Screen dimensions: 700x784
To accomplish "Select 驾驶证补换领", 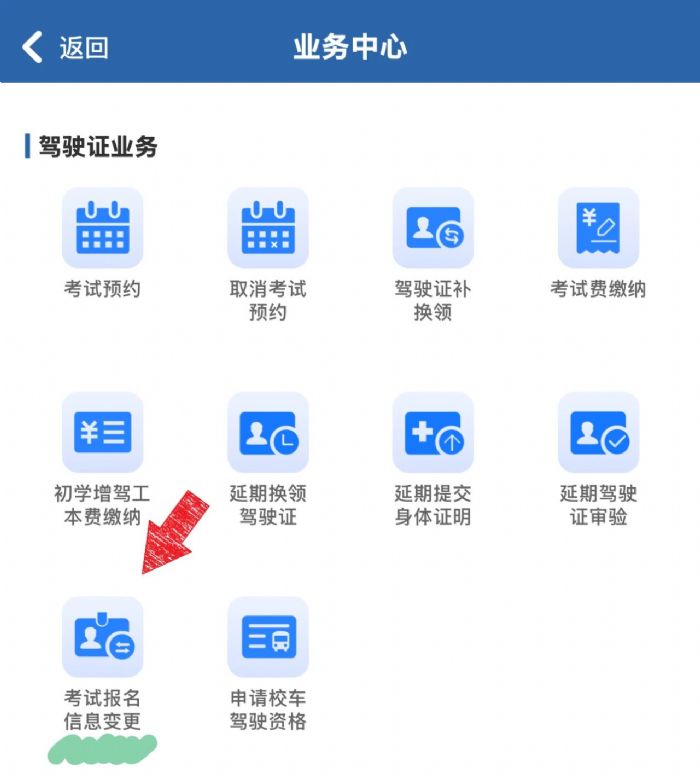I will (433, 228).
